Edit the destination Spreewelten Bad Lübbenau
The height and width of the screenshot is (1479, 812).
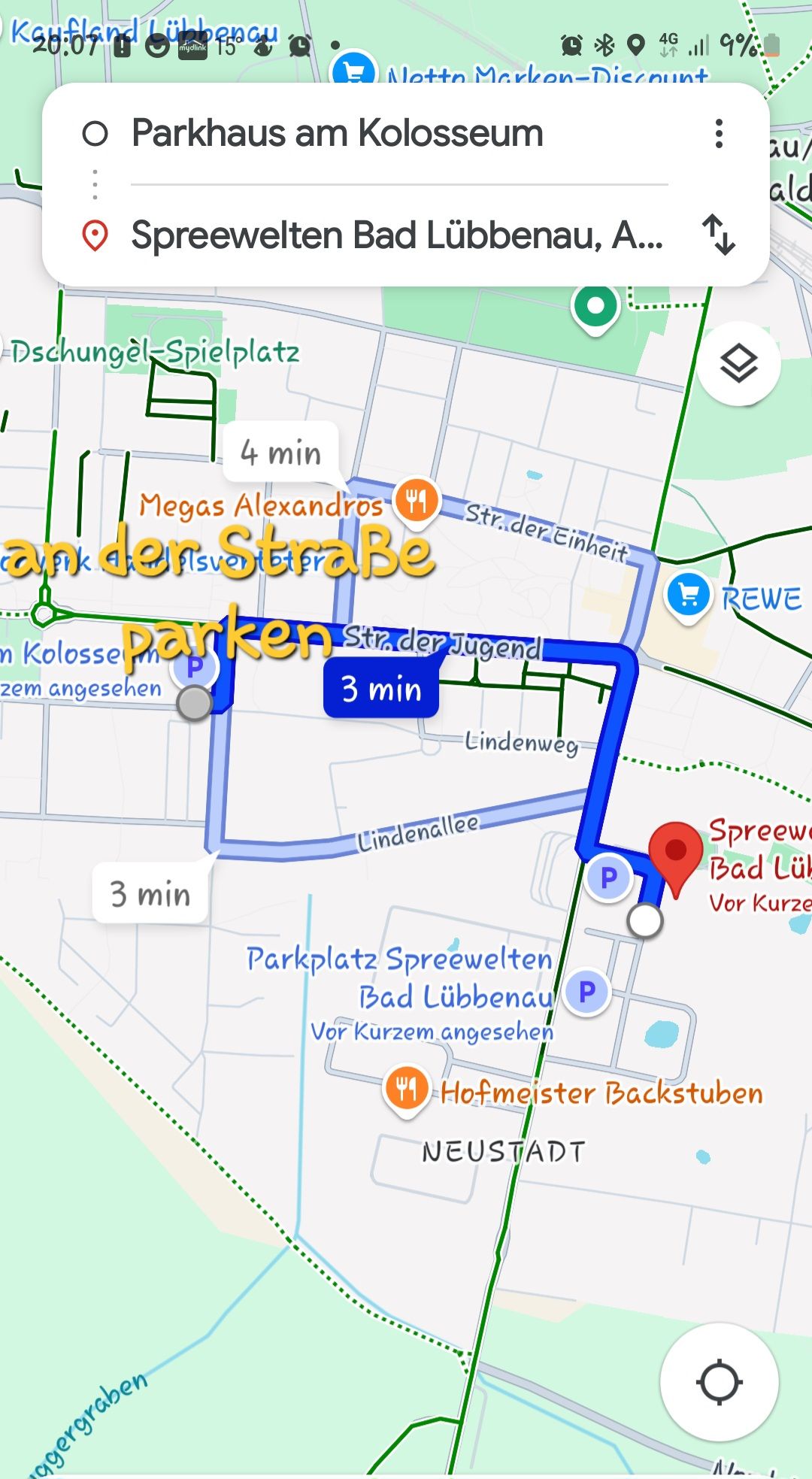397,235
